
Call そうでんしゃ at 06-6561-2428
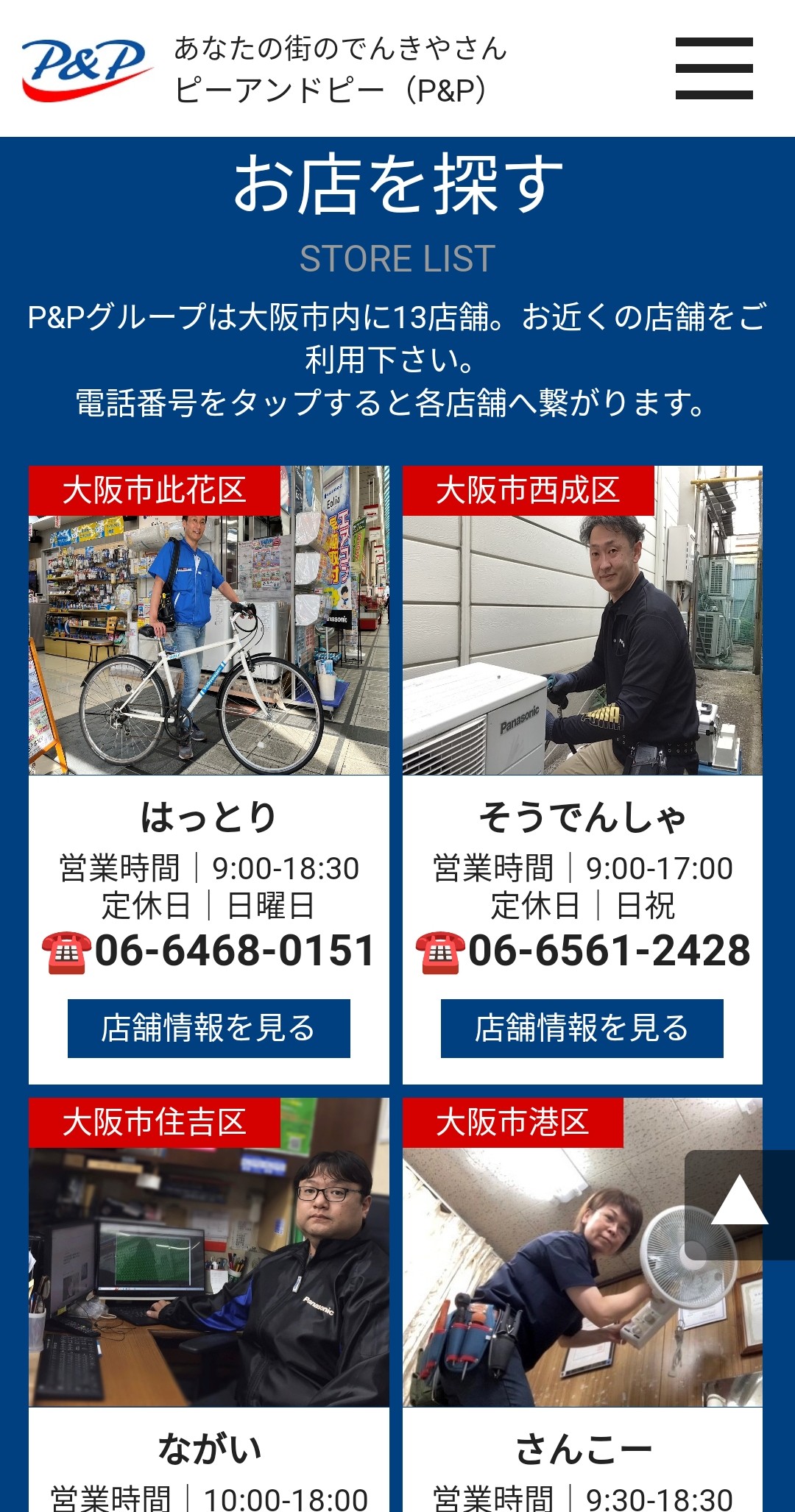[x=583, y=951]
